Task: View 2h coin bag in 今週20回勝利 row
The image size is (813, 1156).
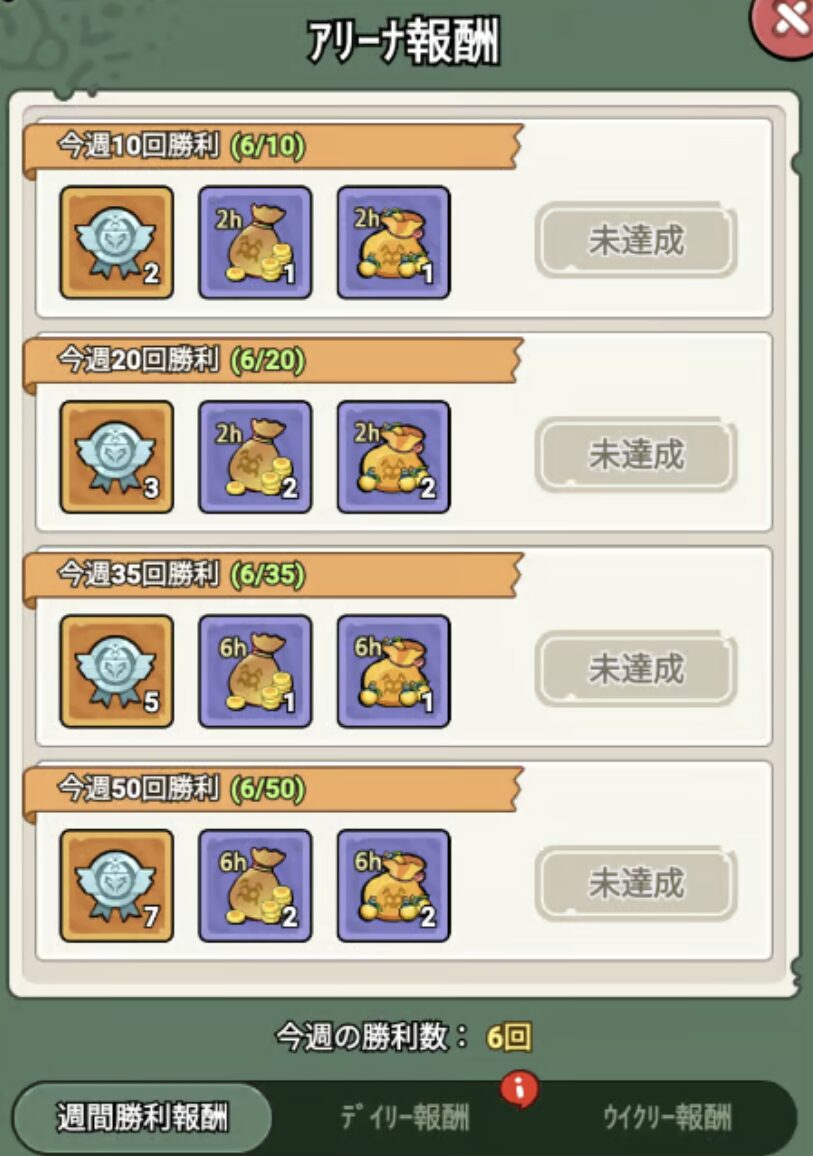Action: click(255, 457)
